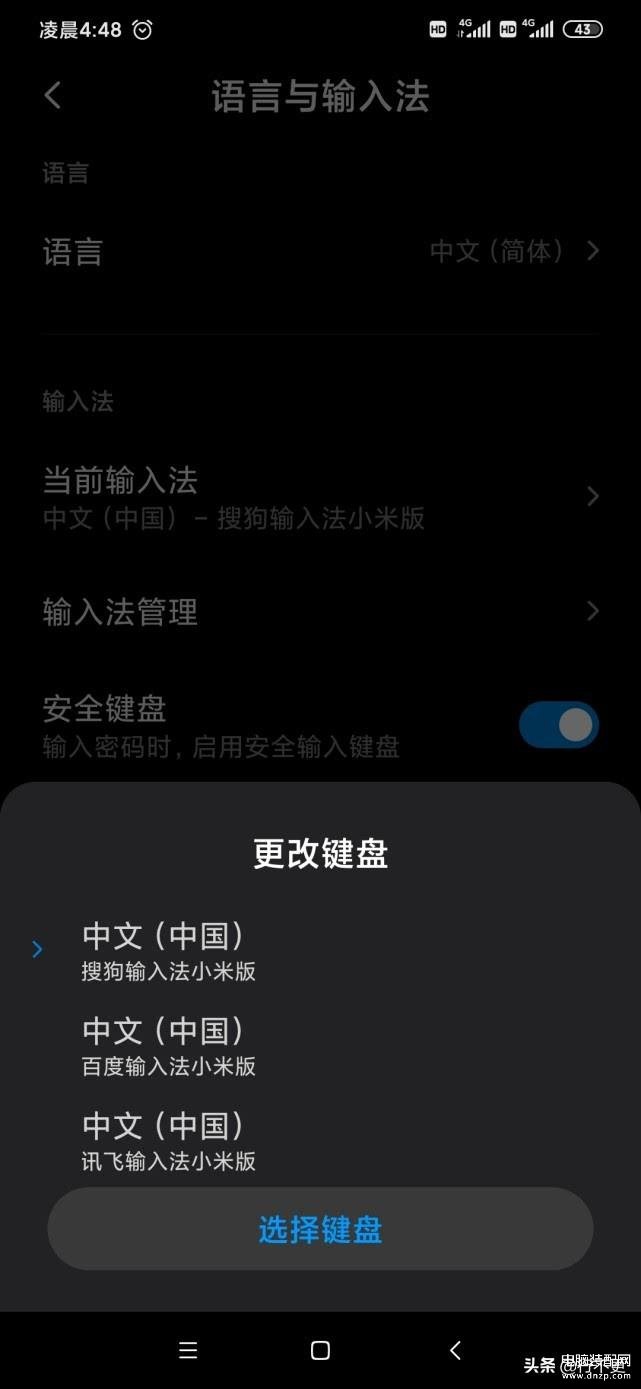The width and height of the screenshot is (641, 1389).
Task: Go back with the header arrow
Action: (x=53, y=96)
